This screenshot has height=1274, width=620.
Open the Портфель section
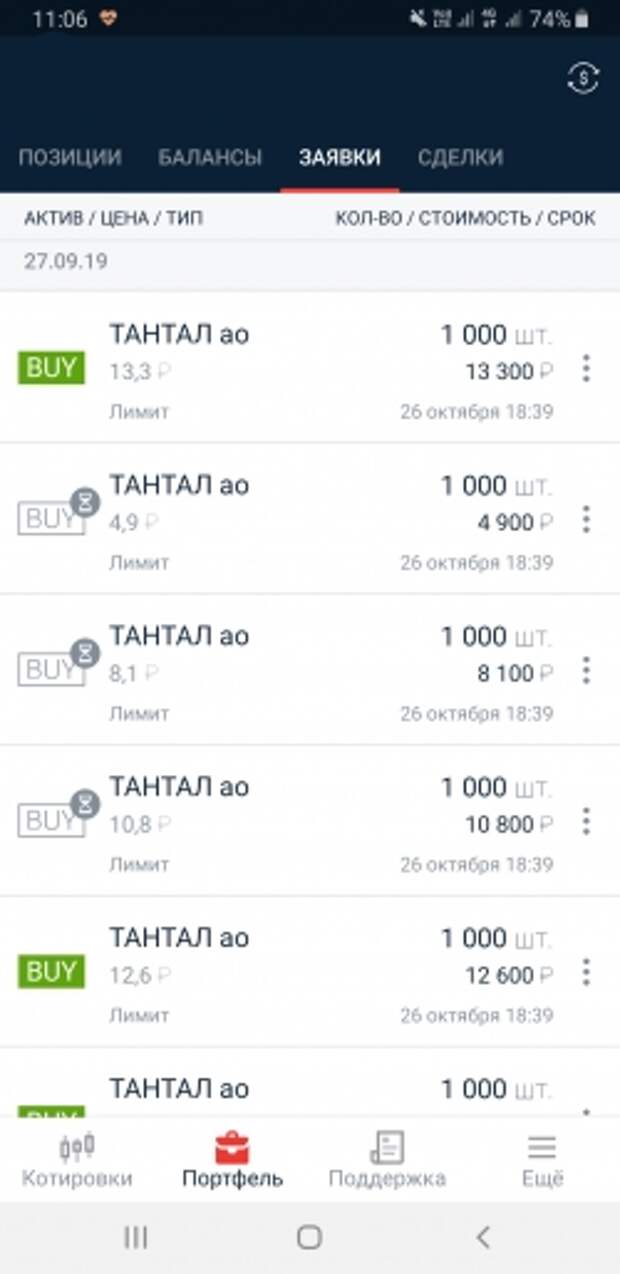[232, 1160]
